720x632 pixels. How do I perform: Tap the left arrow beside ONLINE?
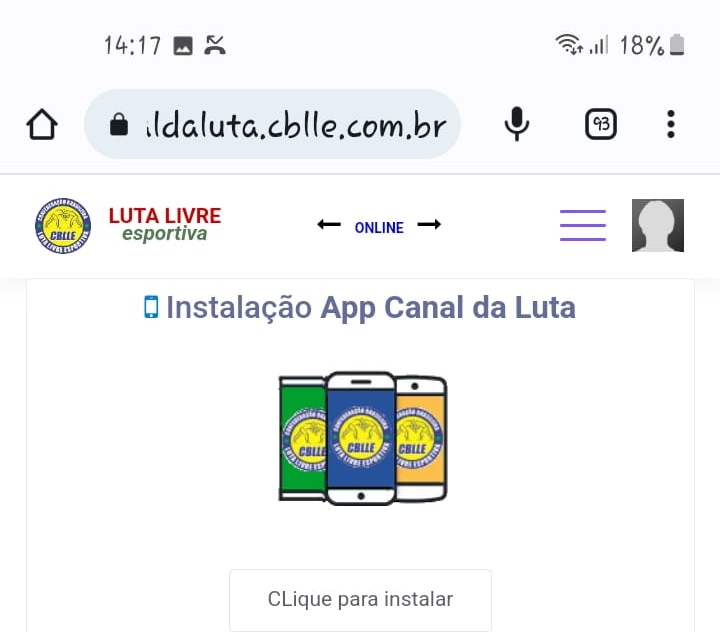(328, 225)
